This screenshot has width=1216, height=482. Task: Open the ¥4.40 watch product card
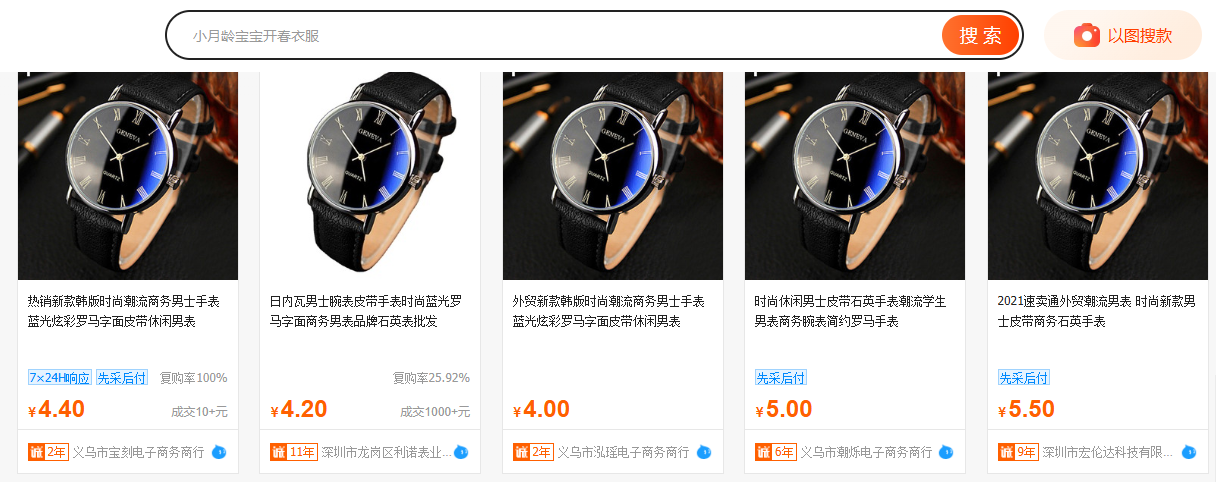pos(128,180)
